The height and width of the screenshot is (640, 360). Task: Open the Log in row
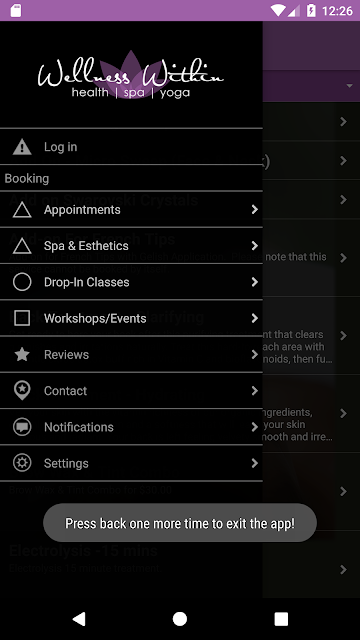click(x=131, y=147)
